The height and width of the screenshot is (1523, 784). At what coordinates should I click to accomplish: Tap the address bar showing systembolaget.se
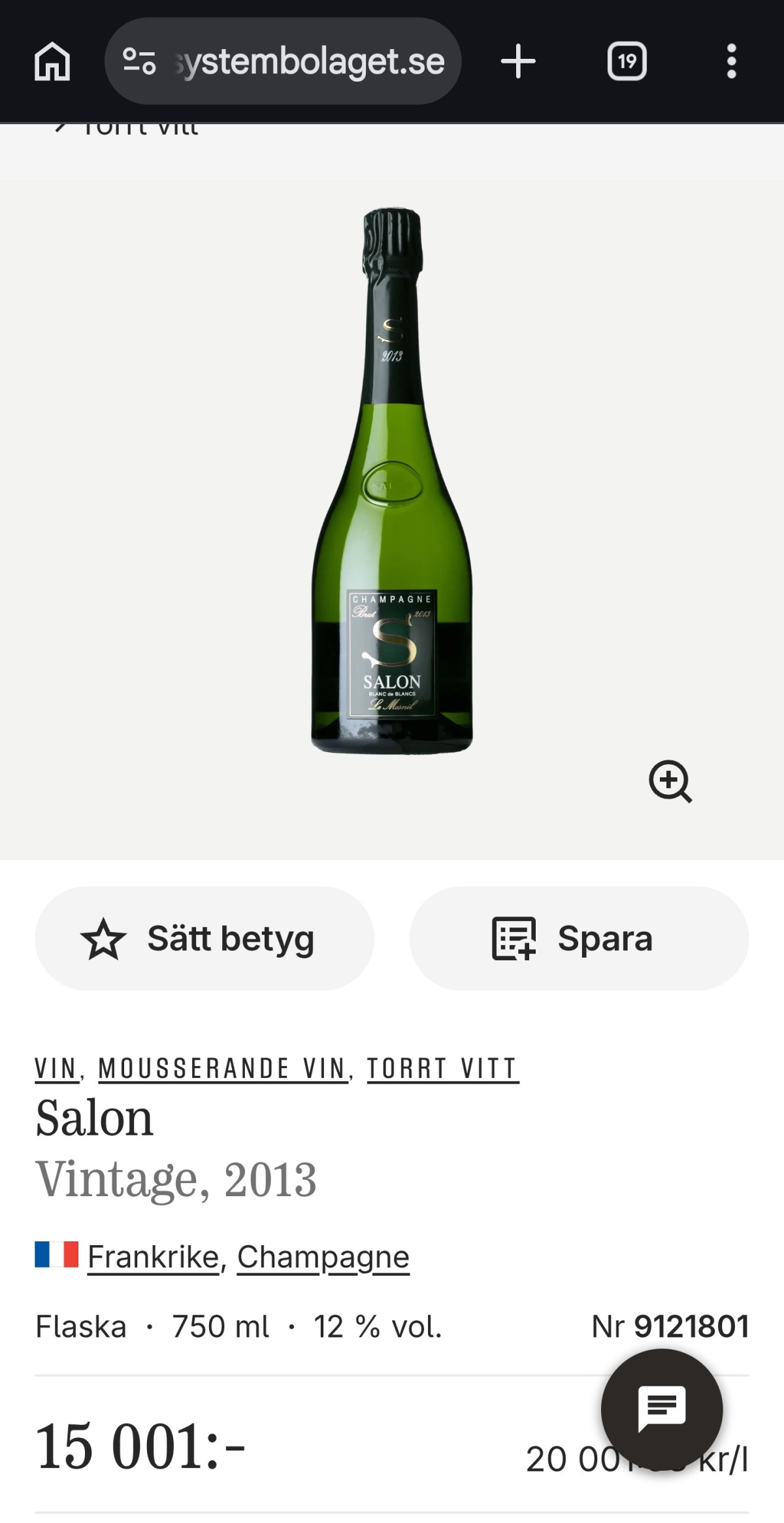(307, 62)
